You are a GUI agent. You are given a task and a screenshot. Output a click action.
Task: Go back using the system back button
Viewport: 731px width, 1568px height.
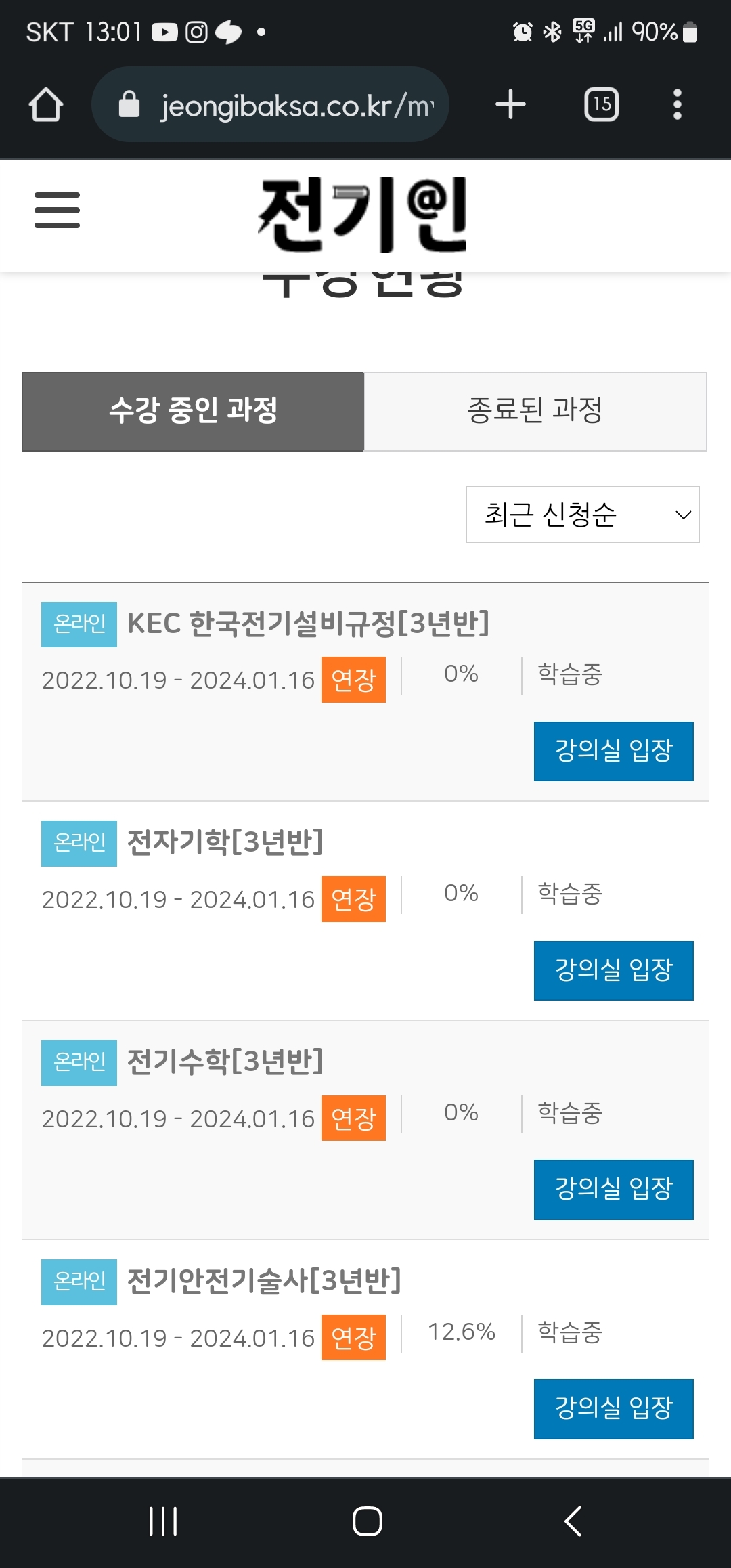[573, 1521]
